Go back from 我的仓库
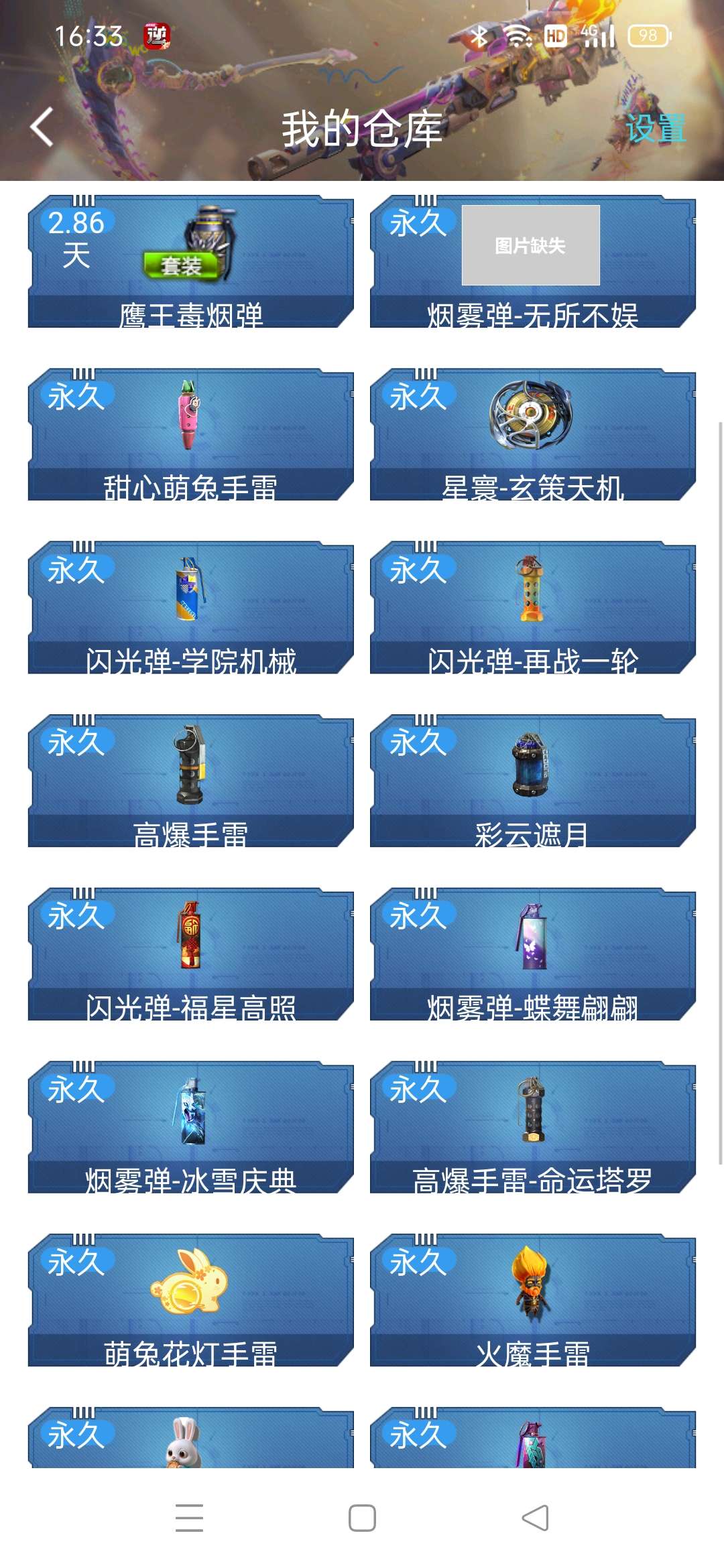Viewport: 724px width, 1568px height. pos(42,127)
